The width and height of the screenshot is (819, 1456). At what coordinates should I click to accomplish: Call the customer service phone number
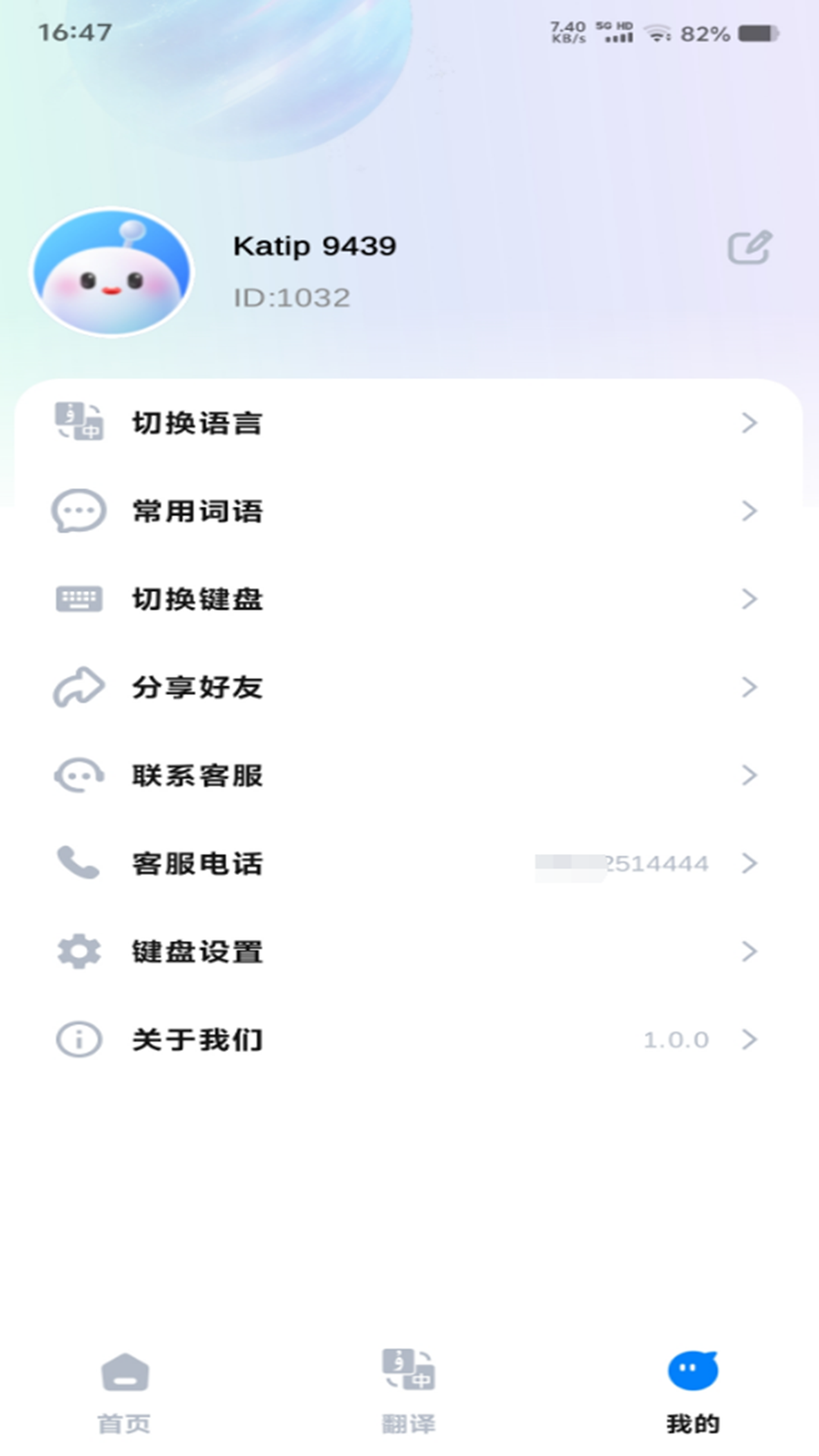click(x=409, y=863)
